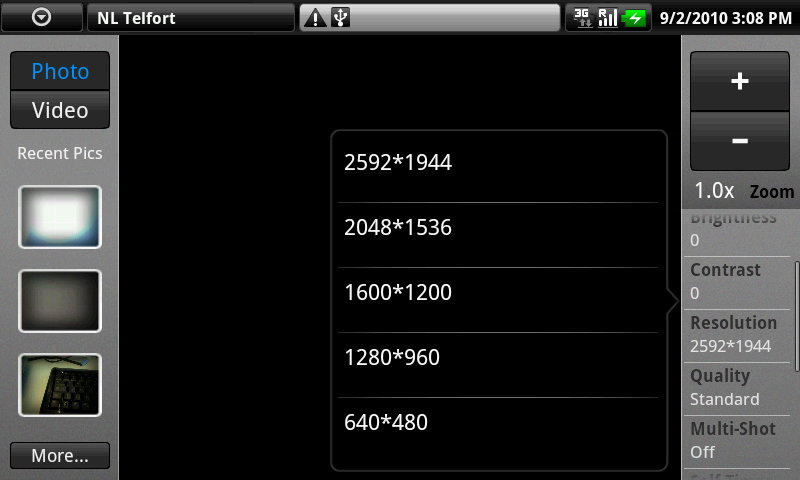Zoom in with the plus button
Image resolution: width=800 pixels, height=480 pixels.
[x=740, y=82]
